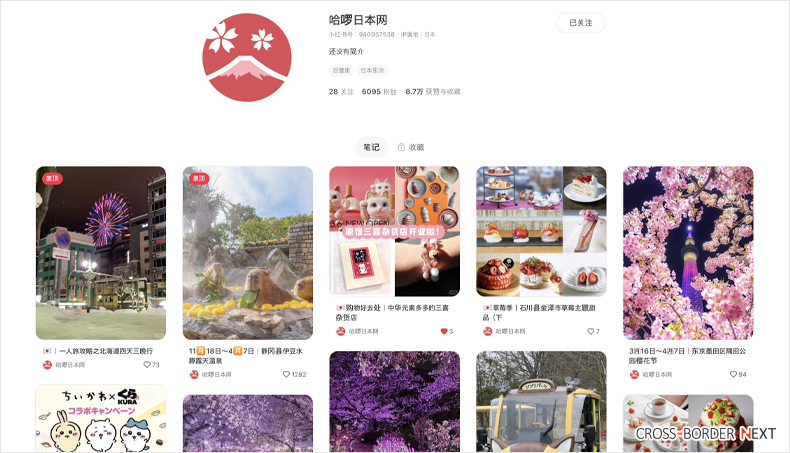790x453 pixels.
Task: View the 28 关注 following list
Action: [341, 91]
